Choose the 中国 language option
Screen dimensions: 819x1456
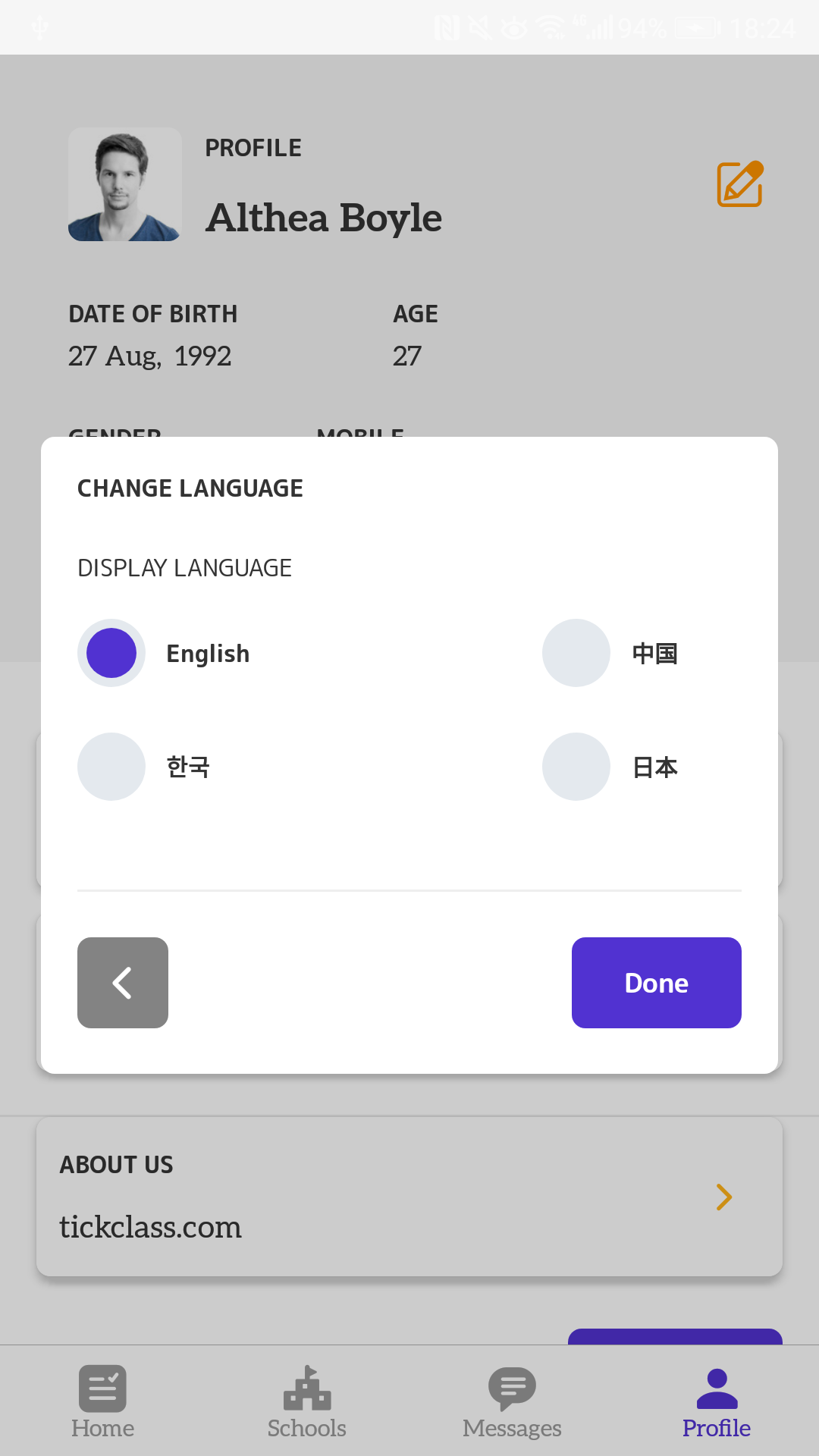(576, 653)
